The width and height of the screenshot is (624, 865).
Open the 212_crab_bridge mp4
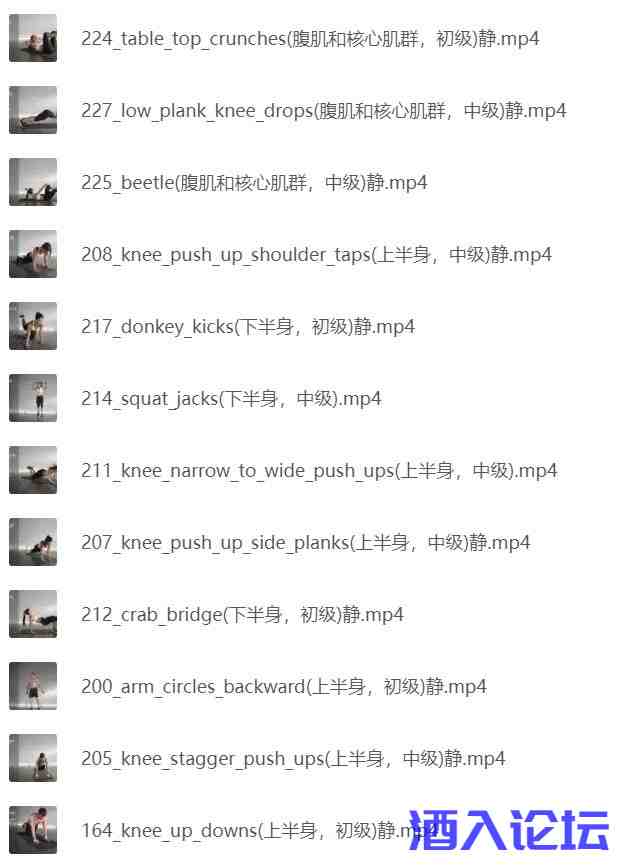[x=242, y=615]
